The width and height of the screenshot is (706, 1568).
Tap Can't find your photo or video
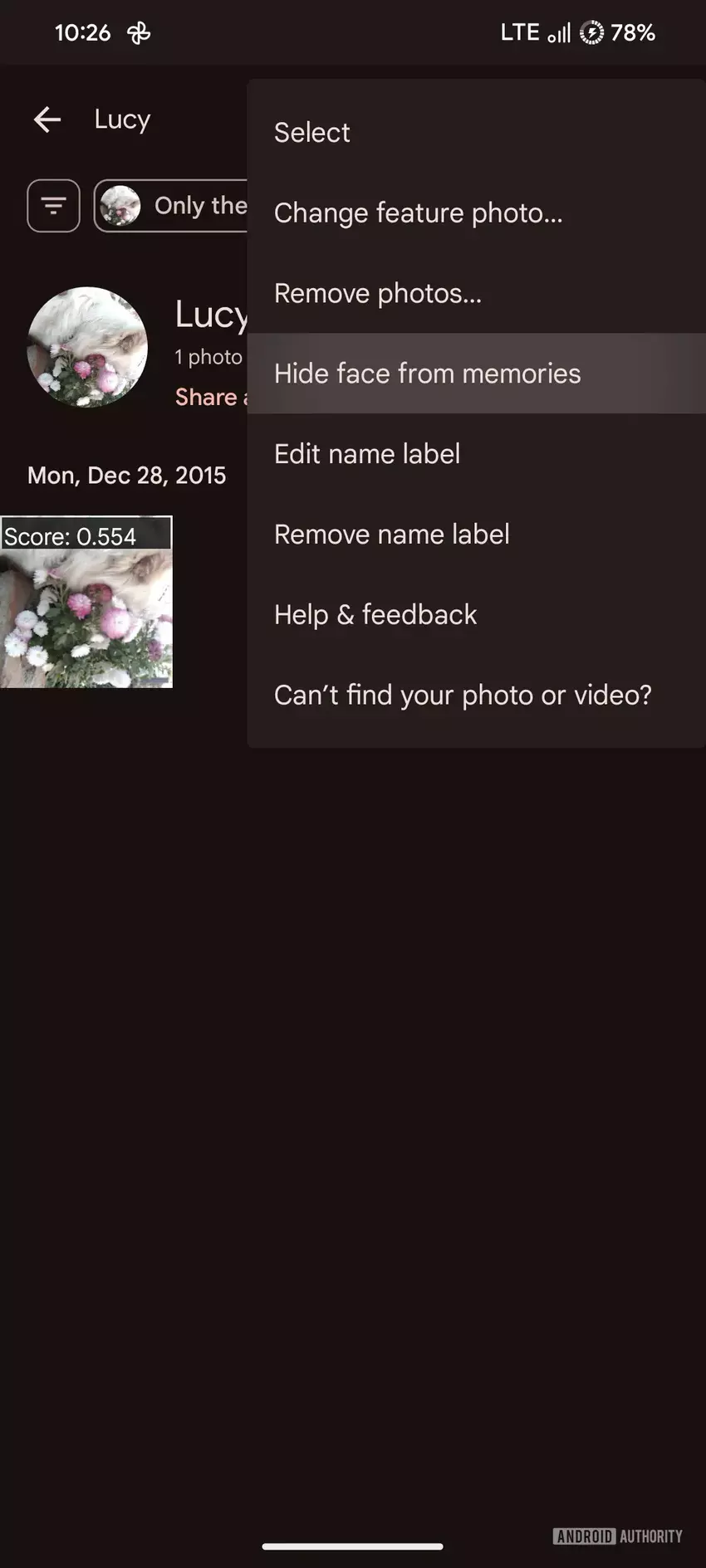[463, 695]
